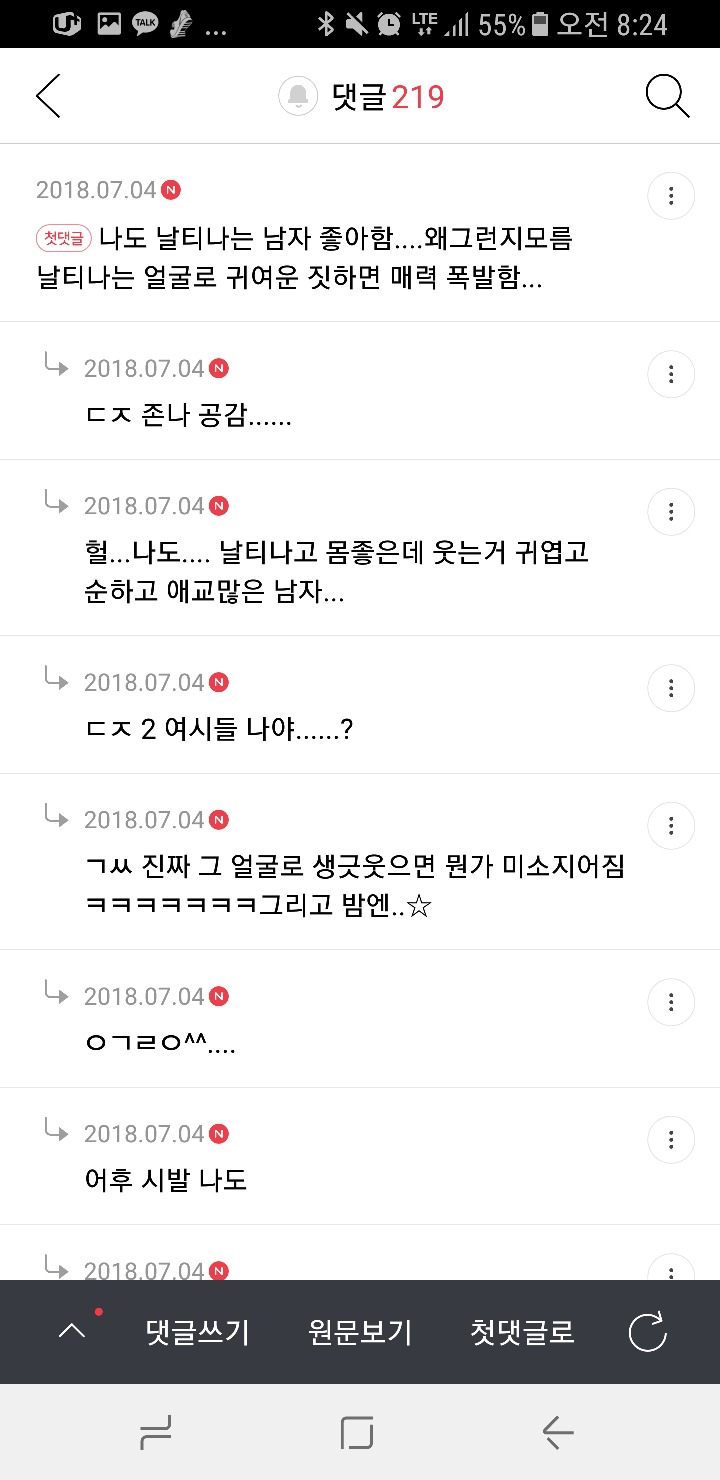Open the comment search magnifier
Viewport: 720px width, 1480px height.
pos(667,96)
